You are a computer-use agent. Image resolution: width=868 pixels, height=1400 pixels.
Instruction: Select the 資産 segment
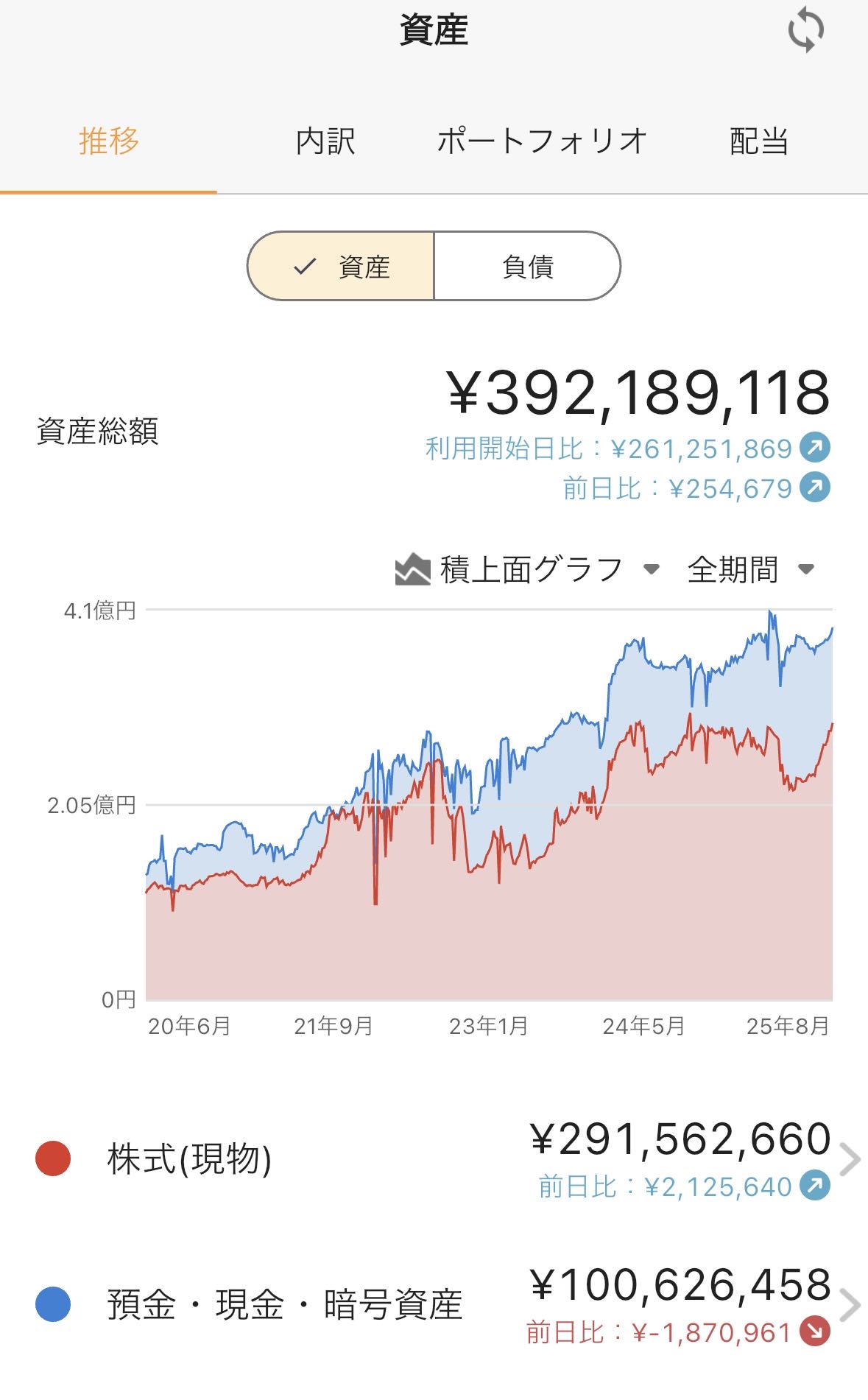341,267
